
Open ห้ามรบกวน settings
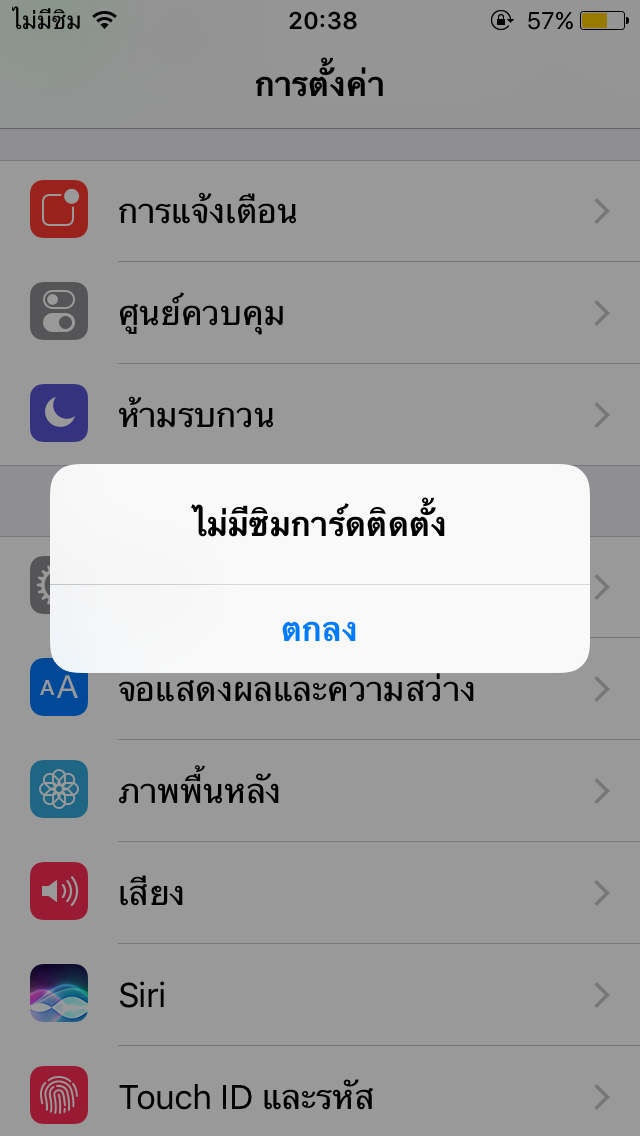320,415
